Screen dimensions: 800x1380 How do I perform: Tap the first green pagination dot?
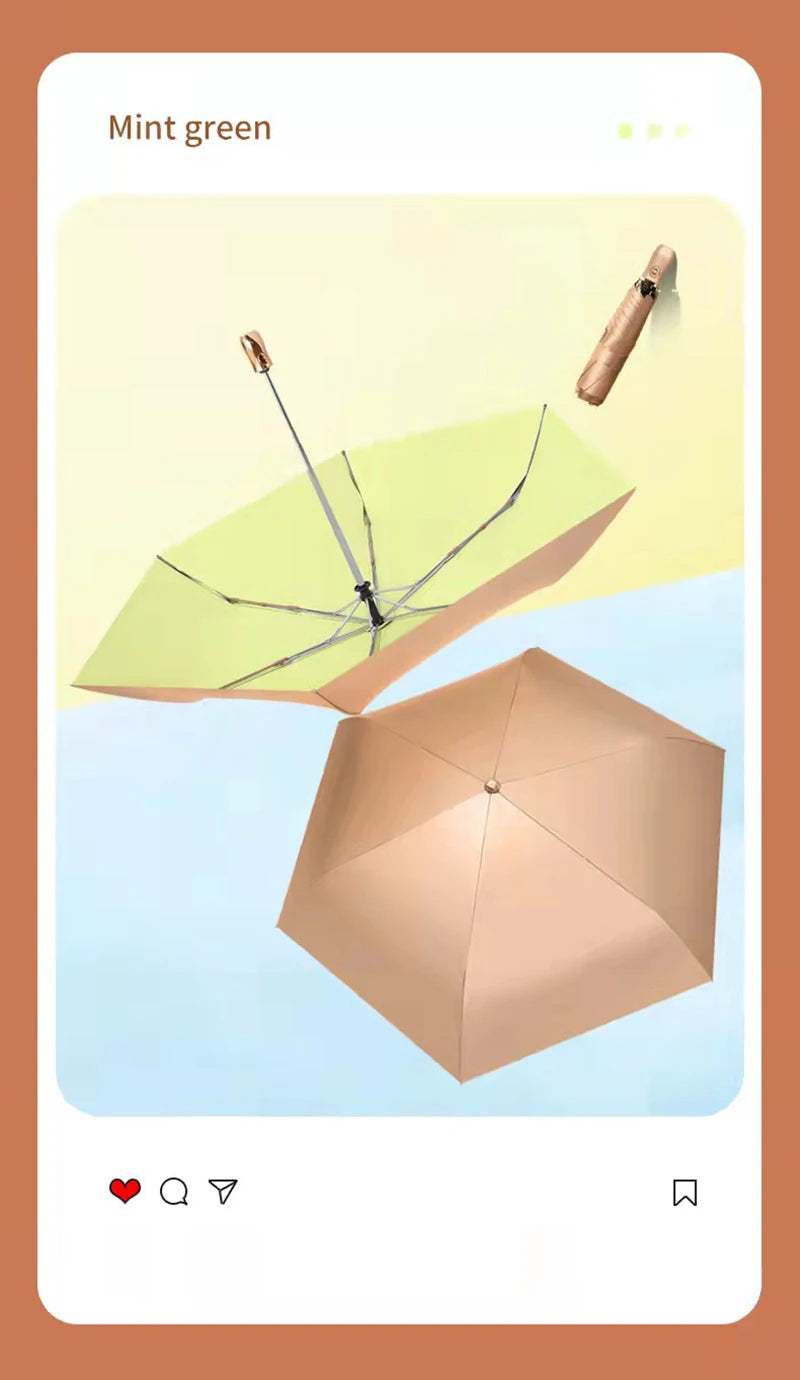coord(627,129)
